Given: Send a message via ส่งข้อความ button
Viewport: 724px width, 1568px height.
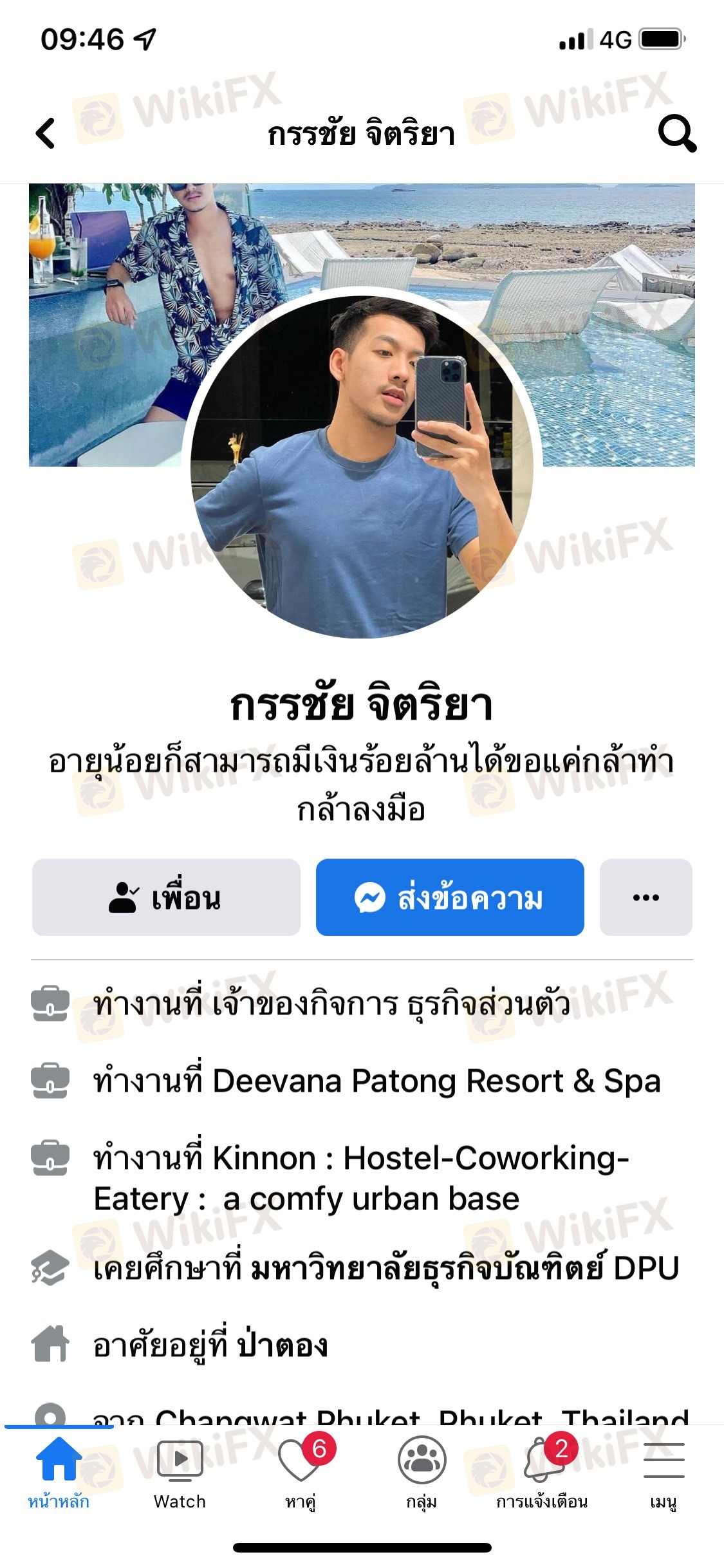Looking at the screenshot, I should [x=450, y=897].
